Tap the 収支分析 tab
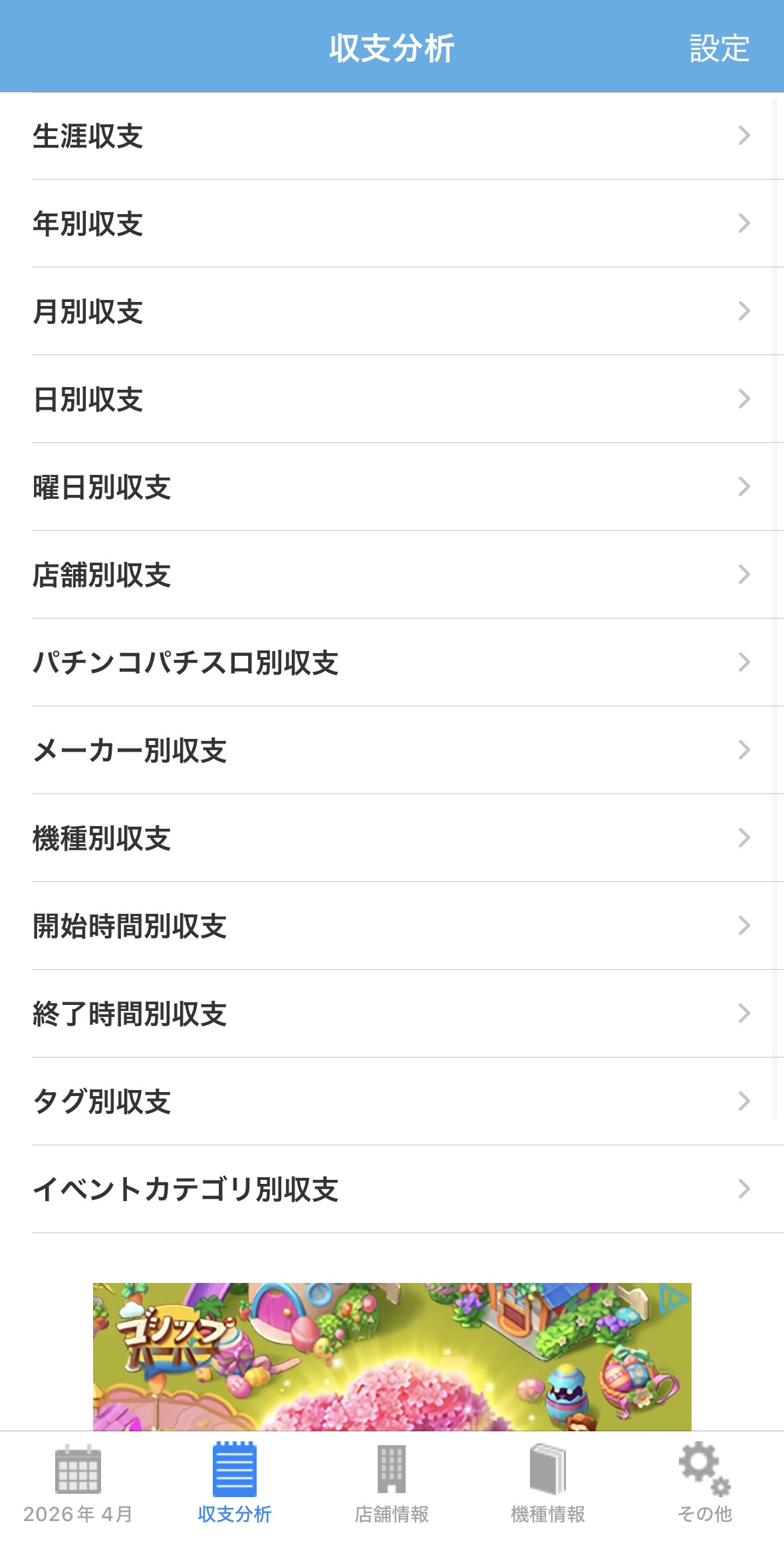784x1547 pixels. (234, 1484)
